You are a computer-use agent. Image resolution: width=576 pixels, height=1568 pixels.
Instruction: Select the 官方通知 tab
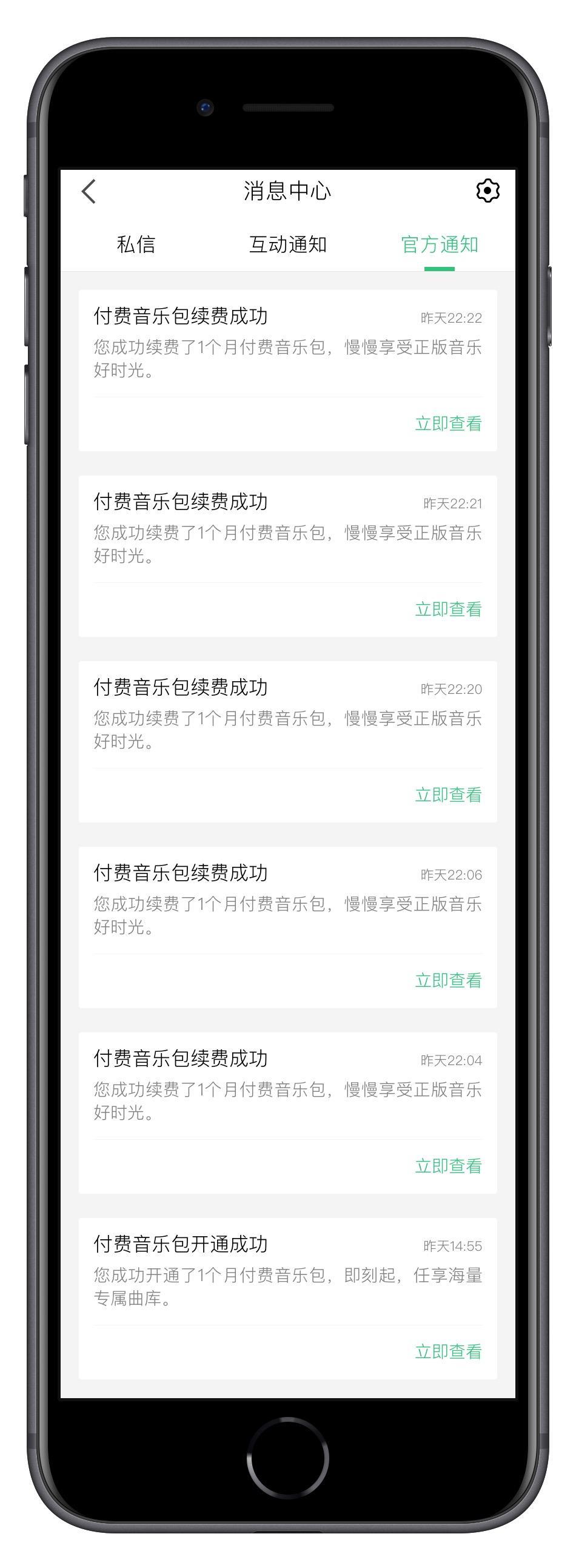tap(439, 244)
